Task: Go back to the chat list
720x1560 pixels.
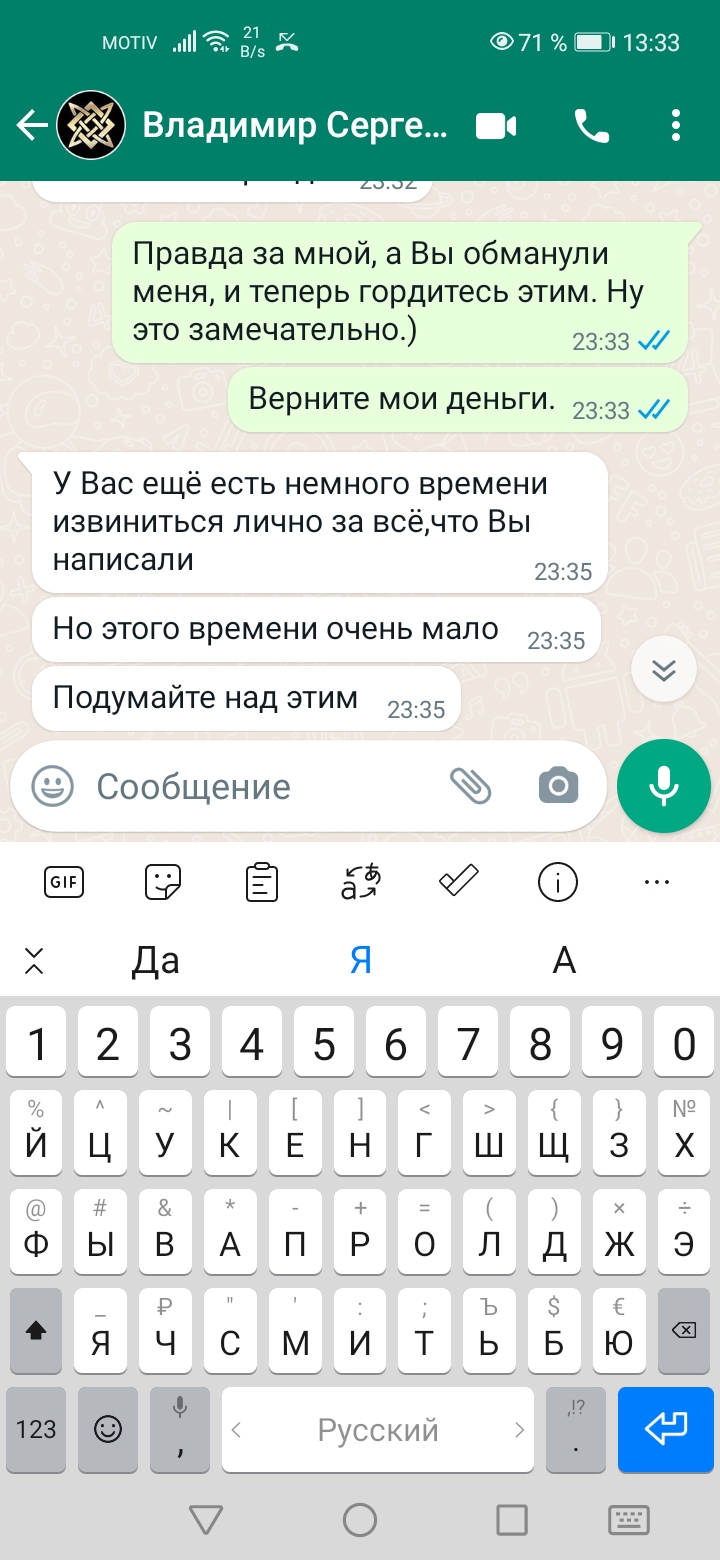Action: click(32, 126)
